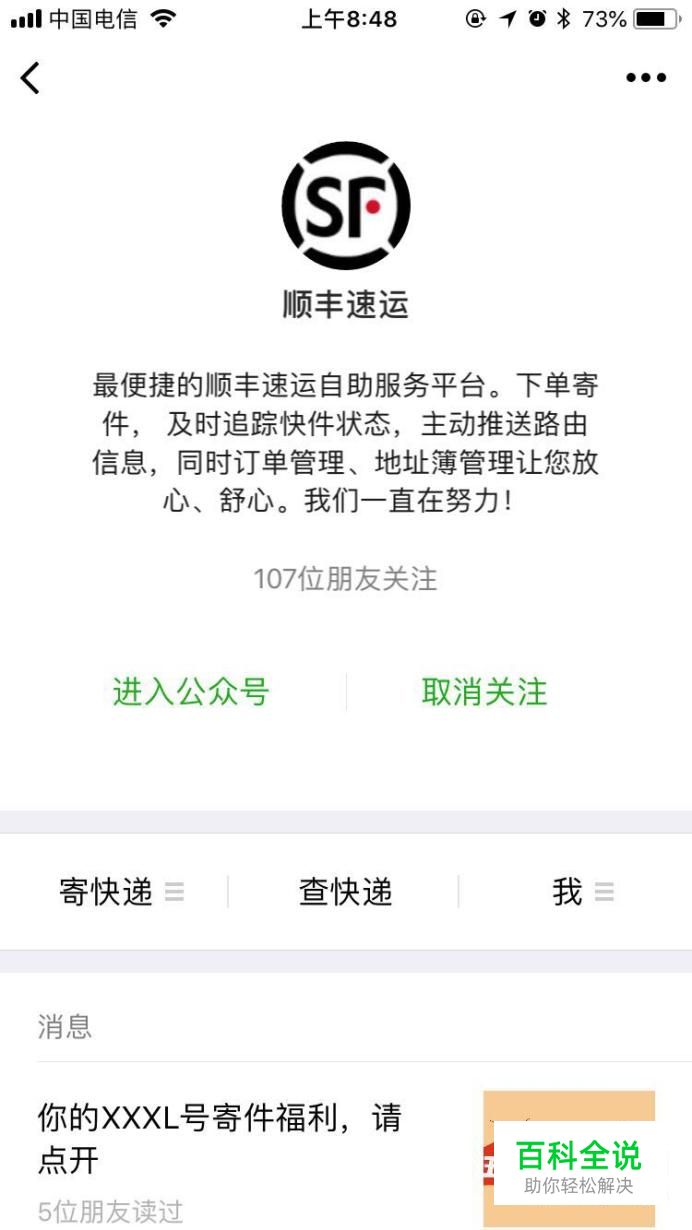Image resolution: width=692 pixels, height=1230 pixels.
Task: Open the 寄快递 menu
Action: [x=120, y=891]
